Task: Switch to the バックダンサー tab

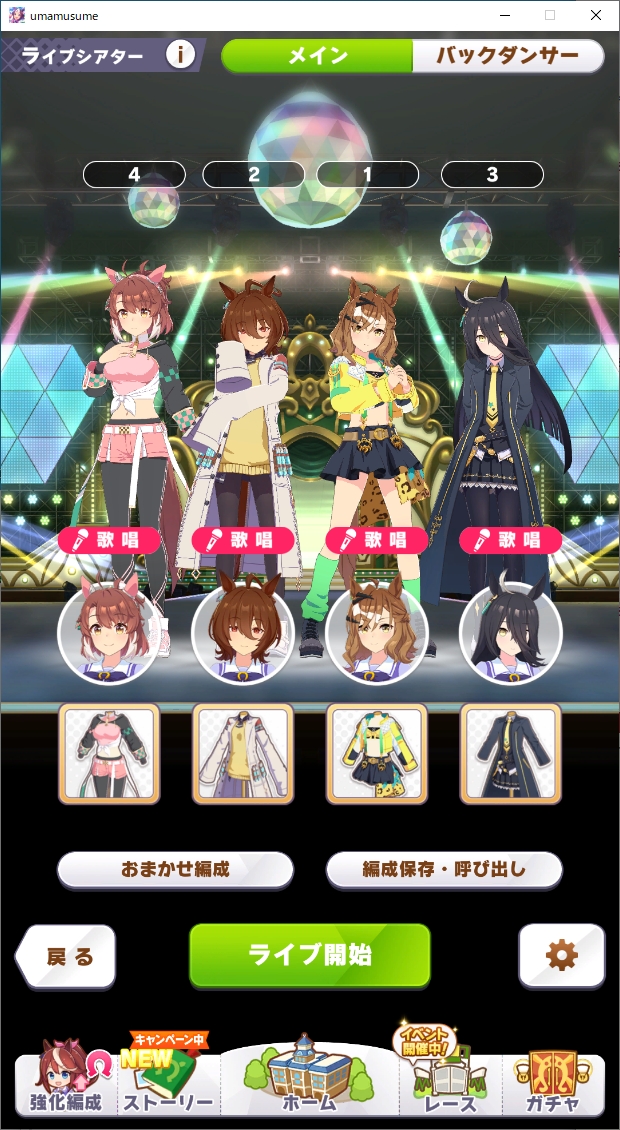Action: point(508,56)
